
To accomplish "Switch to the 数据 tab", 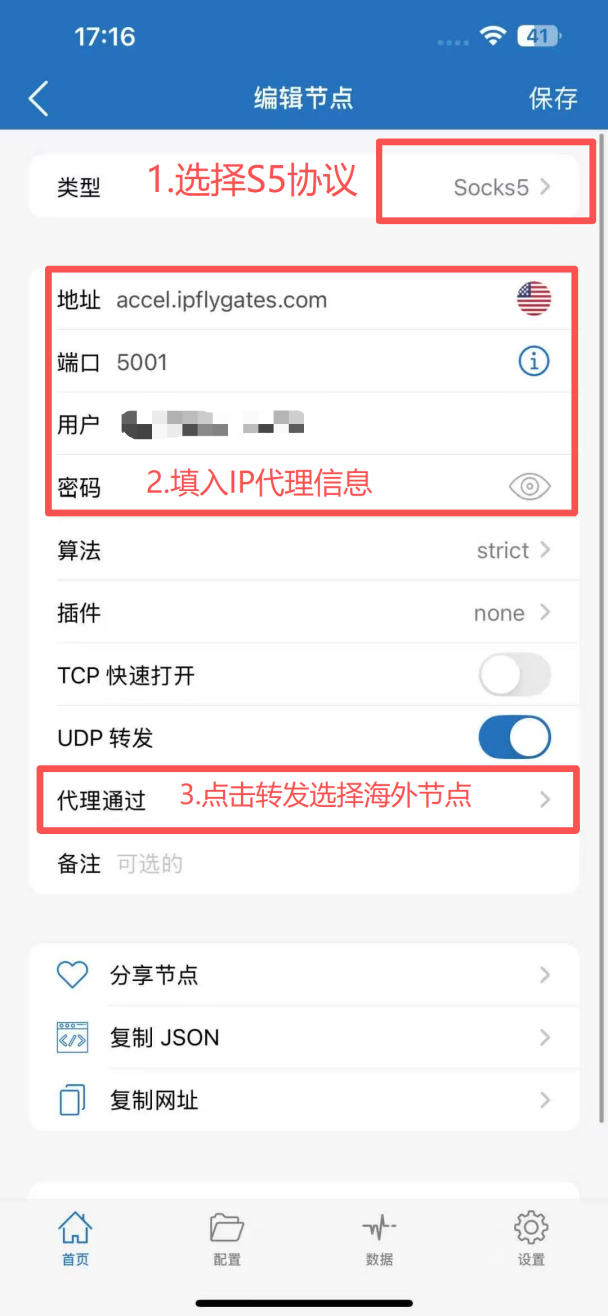I will tap(379, 1239).
